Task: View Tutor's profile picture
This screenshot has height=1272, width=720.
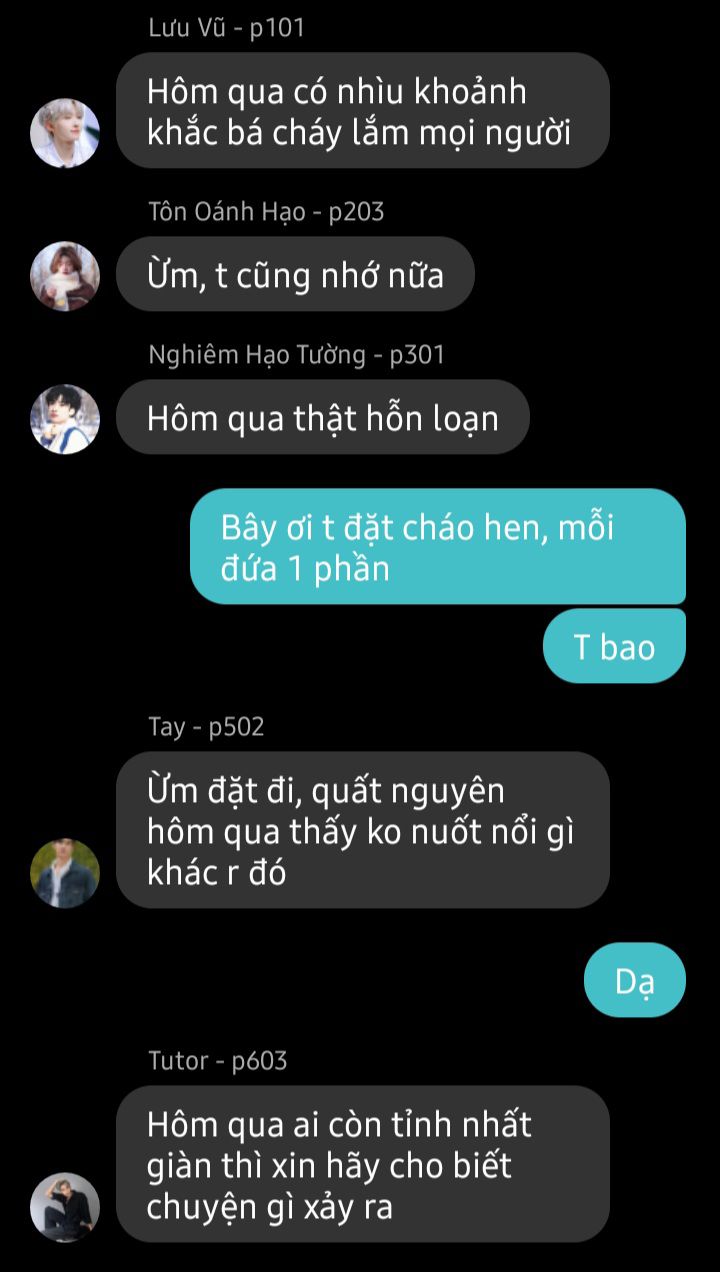Action: coord(65,1207)
